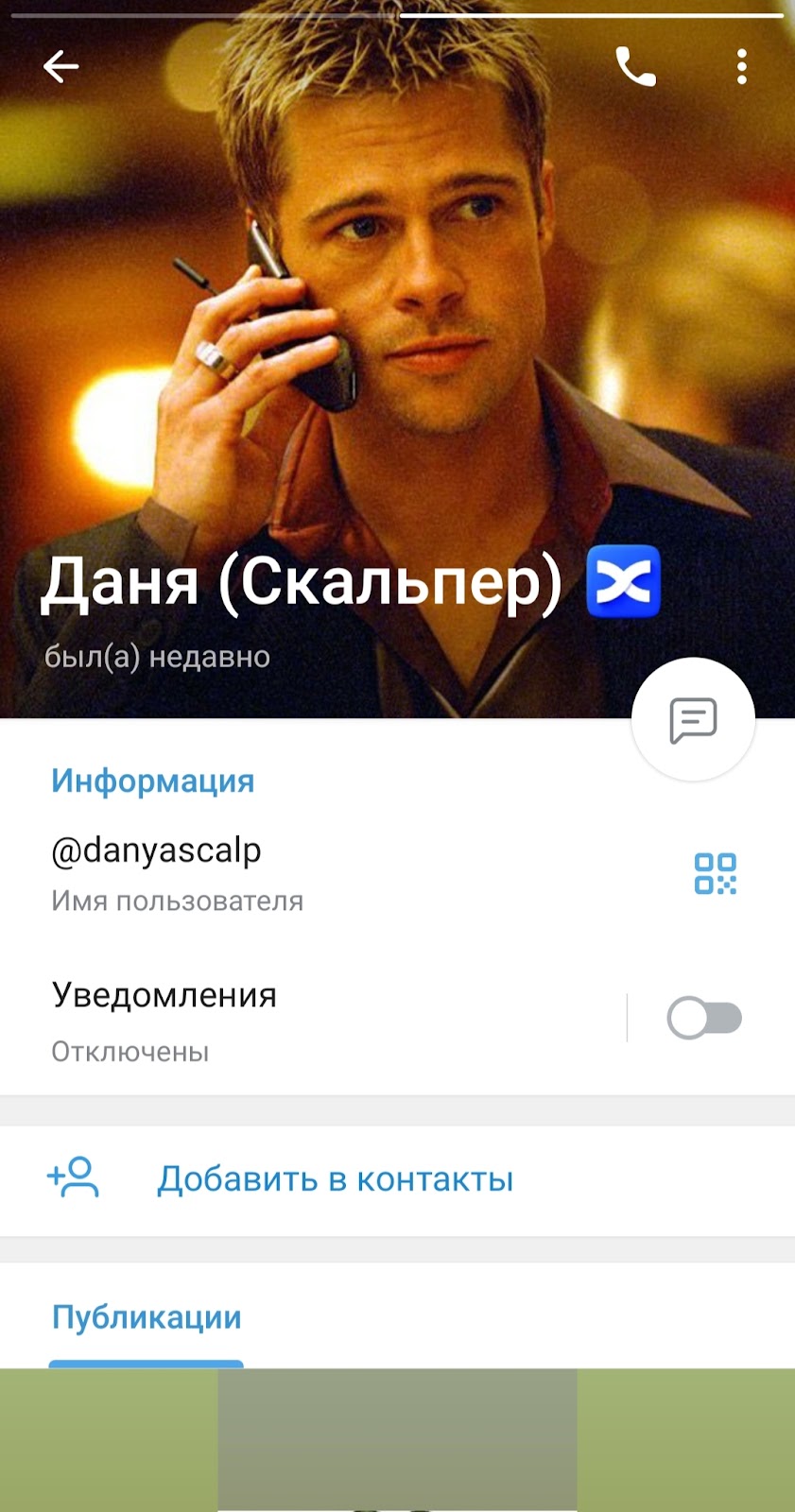Toggle the Уведомления switch

704,1018
